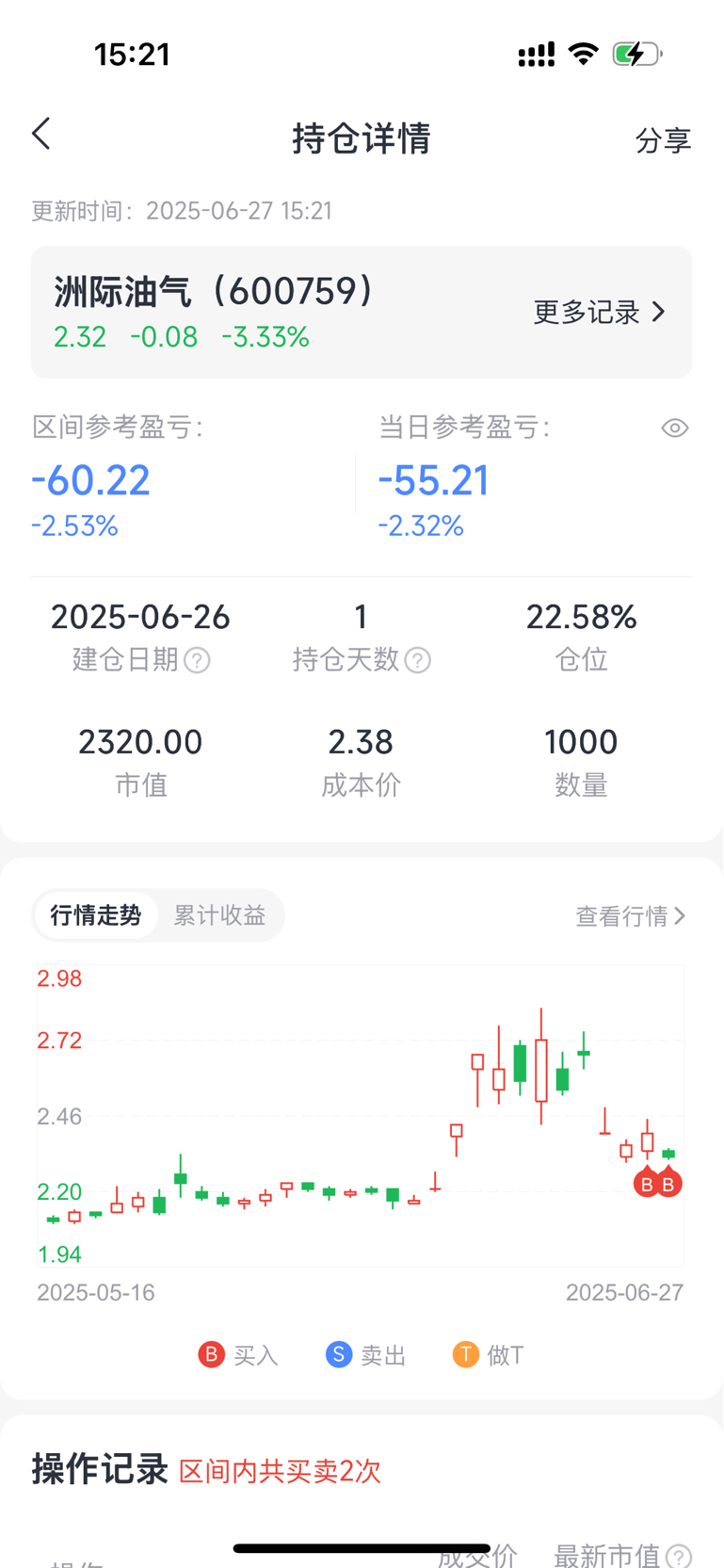Show help for 建仓日期
724x1568 pixels.
[197, 660]
